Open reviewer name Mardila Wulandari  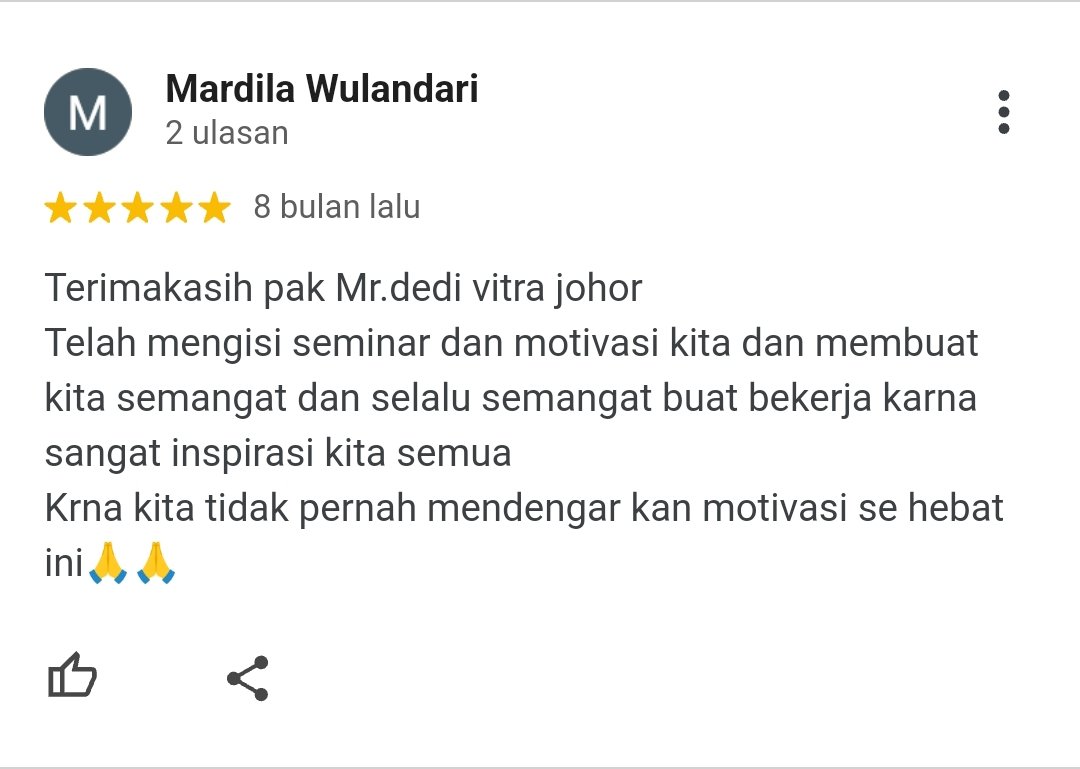[322, 89]
